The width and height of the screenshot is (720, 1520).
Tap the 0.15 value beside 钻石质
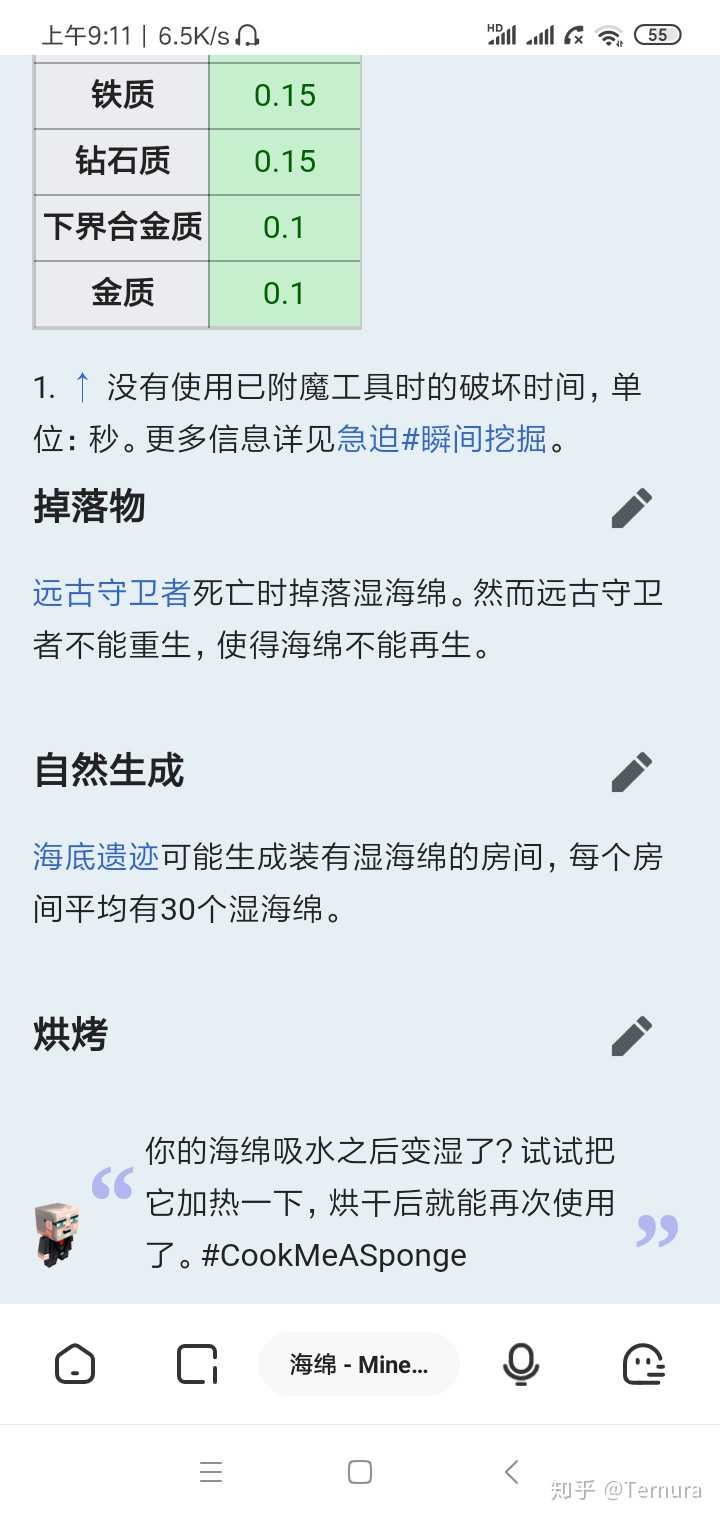284,160
